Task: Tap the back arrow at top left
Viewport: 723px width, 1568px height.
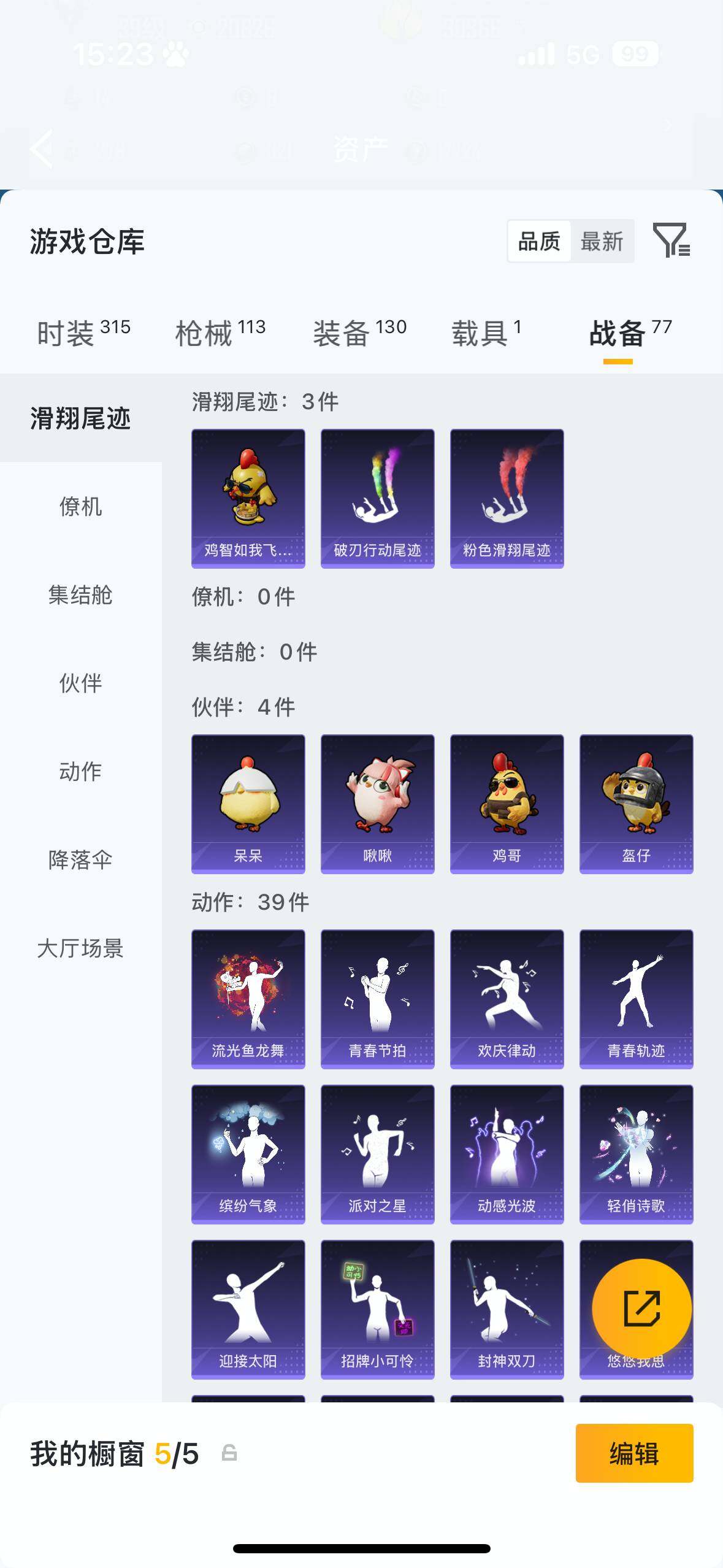Action: click(41, 149)
